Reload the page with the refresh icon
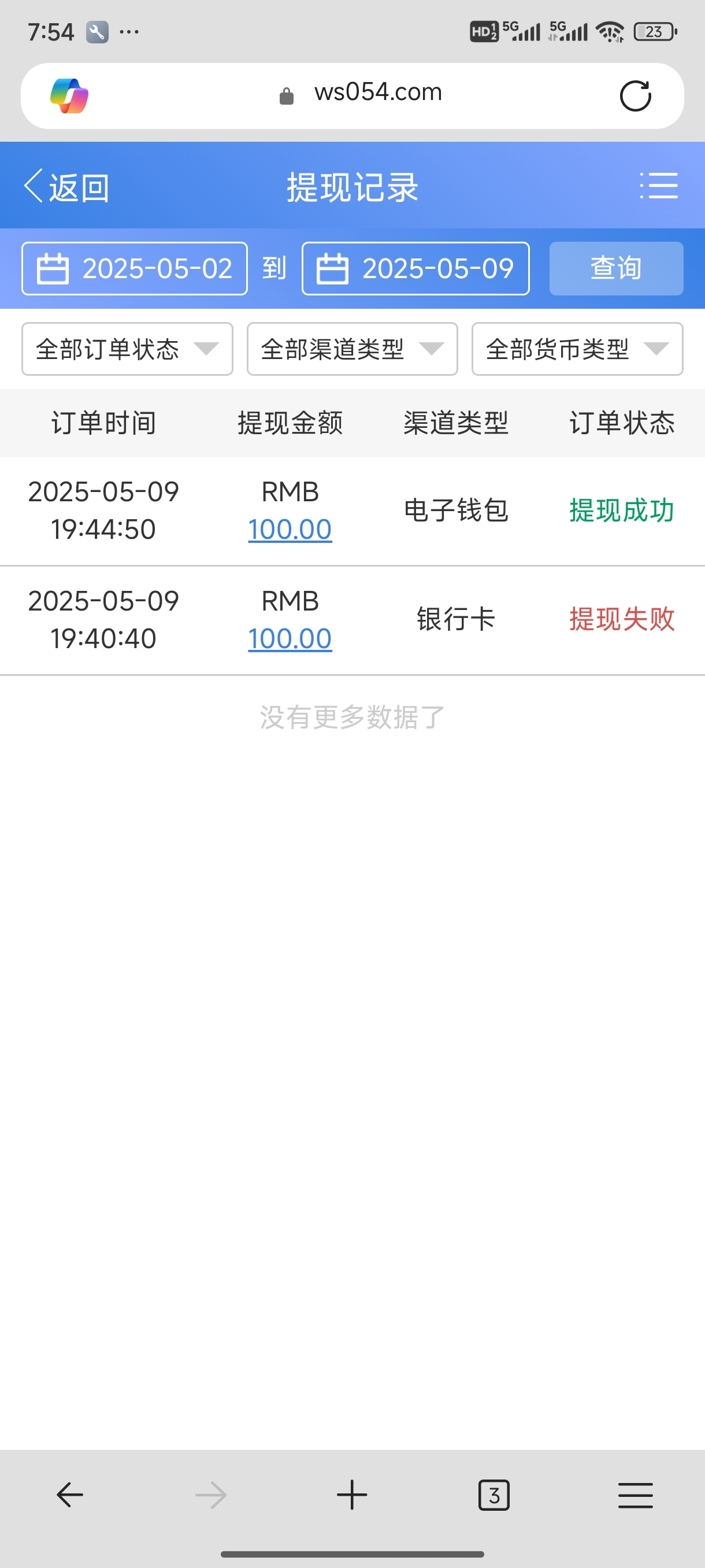 tap(635, 96)
